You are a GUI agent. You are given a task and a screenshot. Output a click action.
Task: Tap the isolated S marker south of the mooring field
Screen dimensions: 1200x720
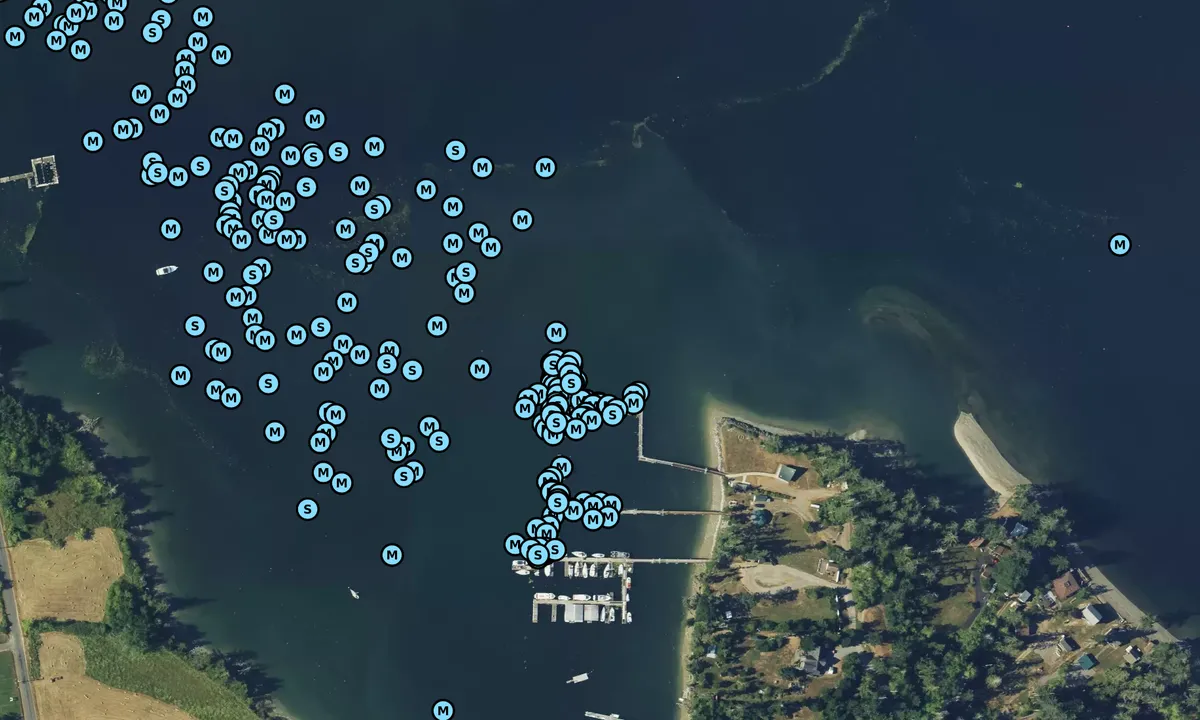(x=308, y=509)
